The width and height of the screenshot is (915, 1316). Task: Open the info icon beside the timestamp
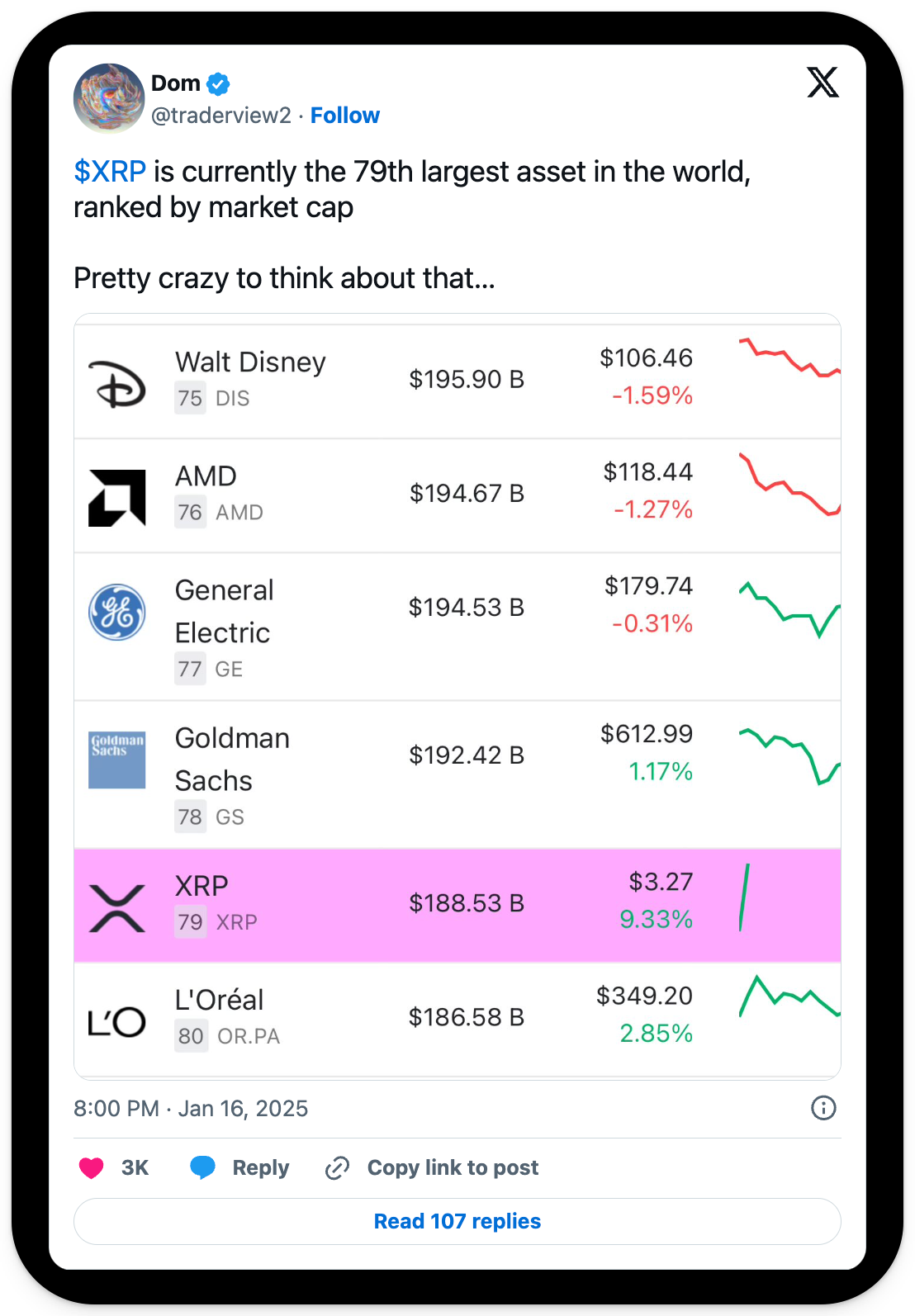823,1108
